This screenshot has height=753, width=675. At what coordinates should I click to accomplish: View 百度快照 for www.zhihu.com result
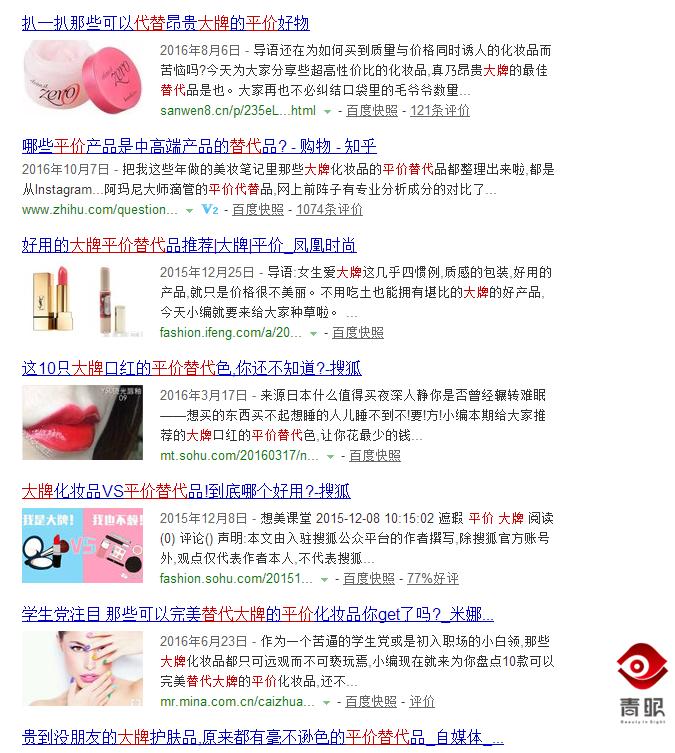[x=257, y=209]
